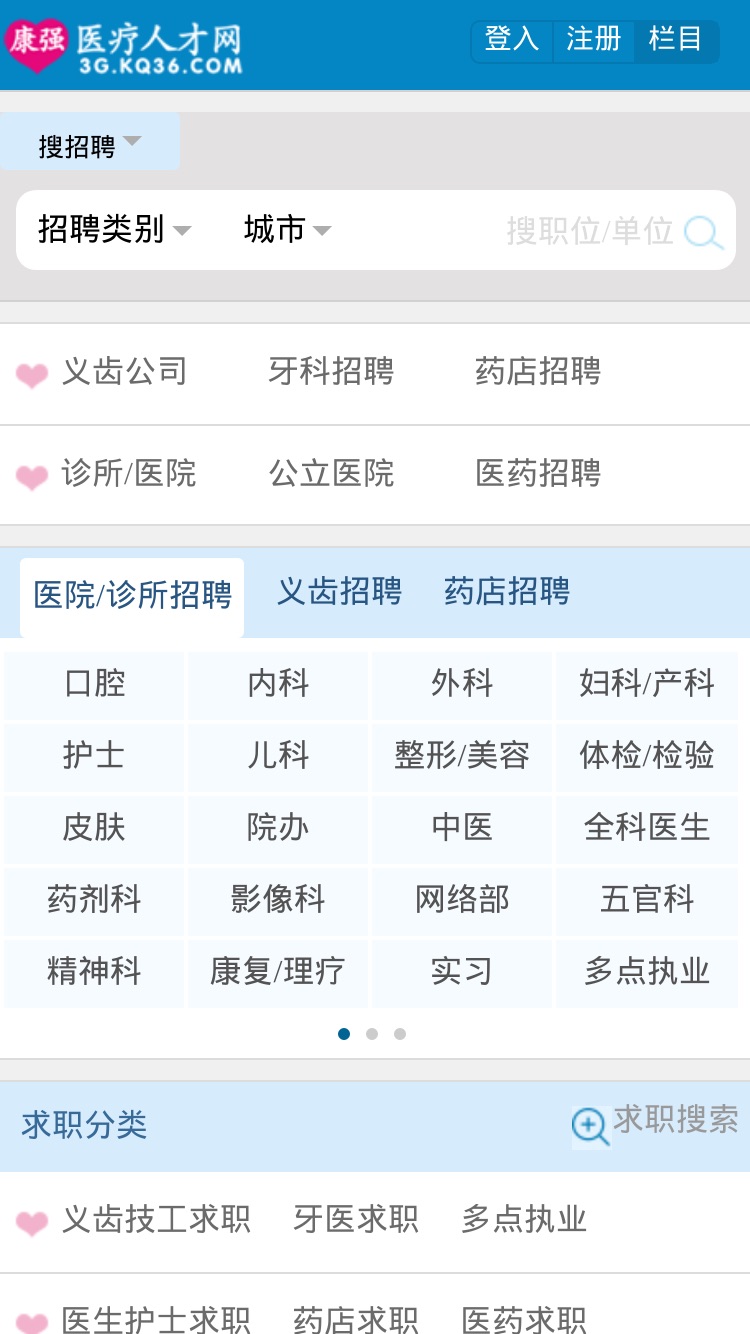The height and width of the screenshot is (1334, 750).
Task: Switch to the 药店招聘 tab
Action: click(x=507, y=591)
